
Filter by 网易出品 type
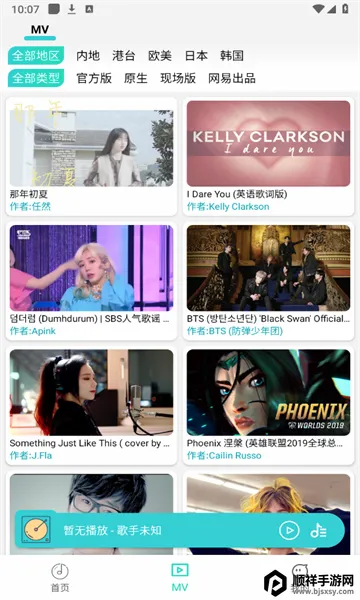point(232,78)
